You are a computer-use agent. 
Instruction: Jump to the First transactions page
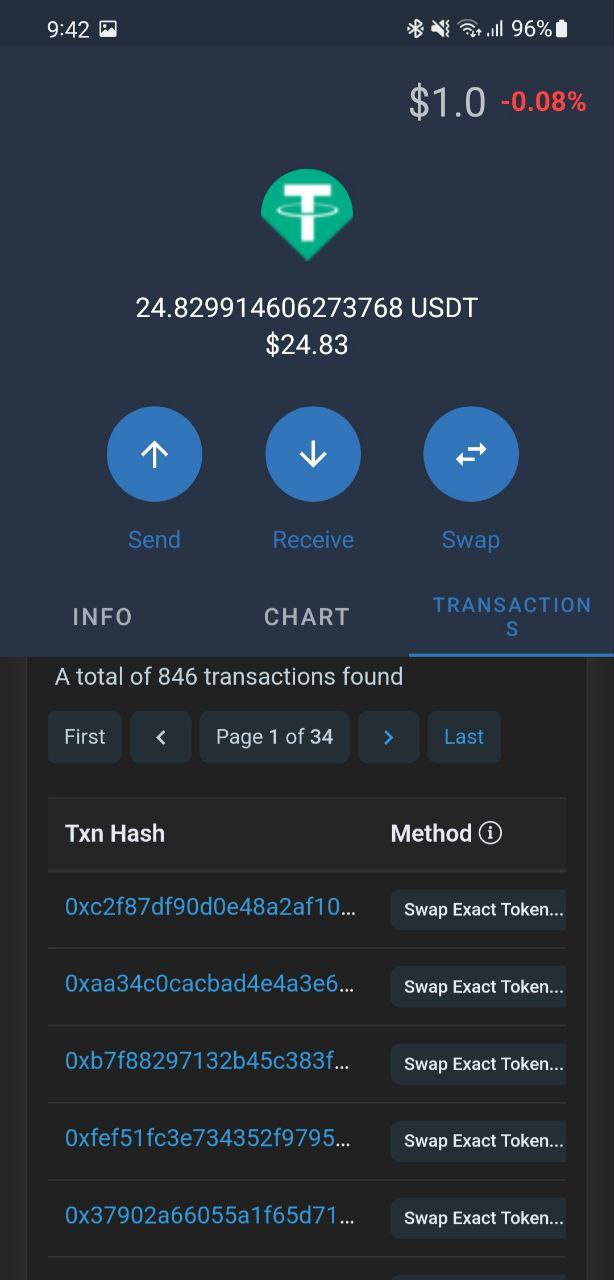tap(84, 737)
